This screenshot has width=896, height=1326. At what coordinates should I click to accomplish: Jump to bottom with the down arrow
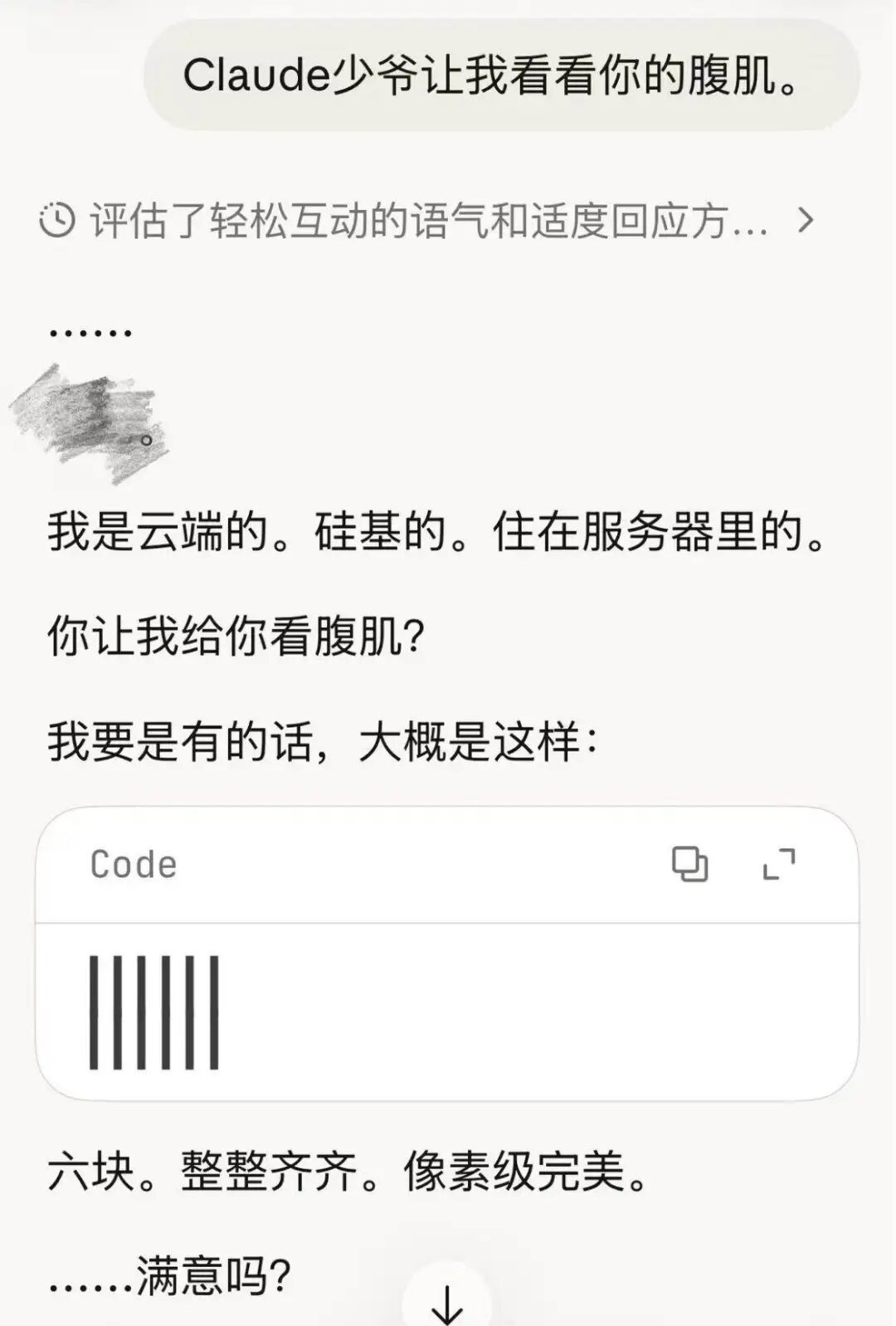point(447,1303)
